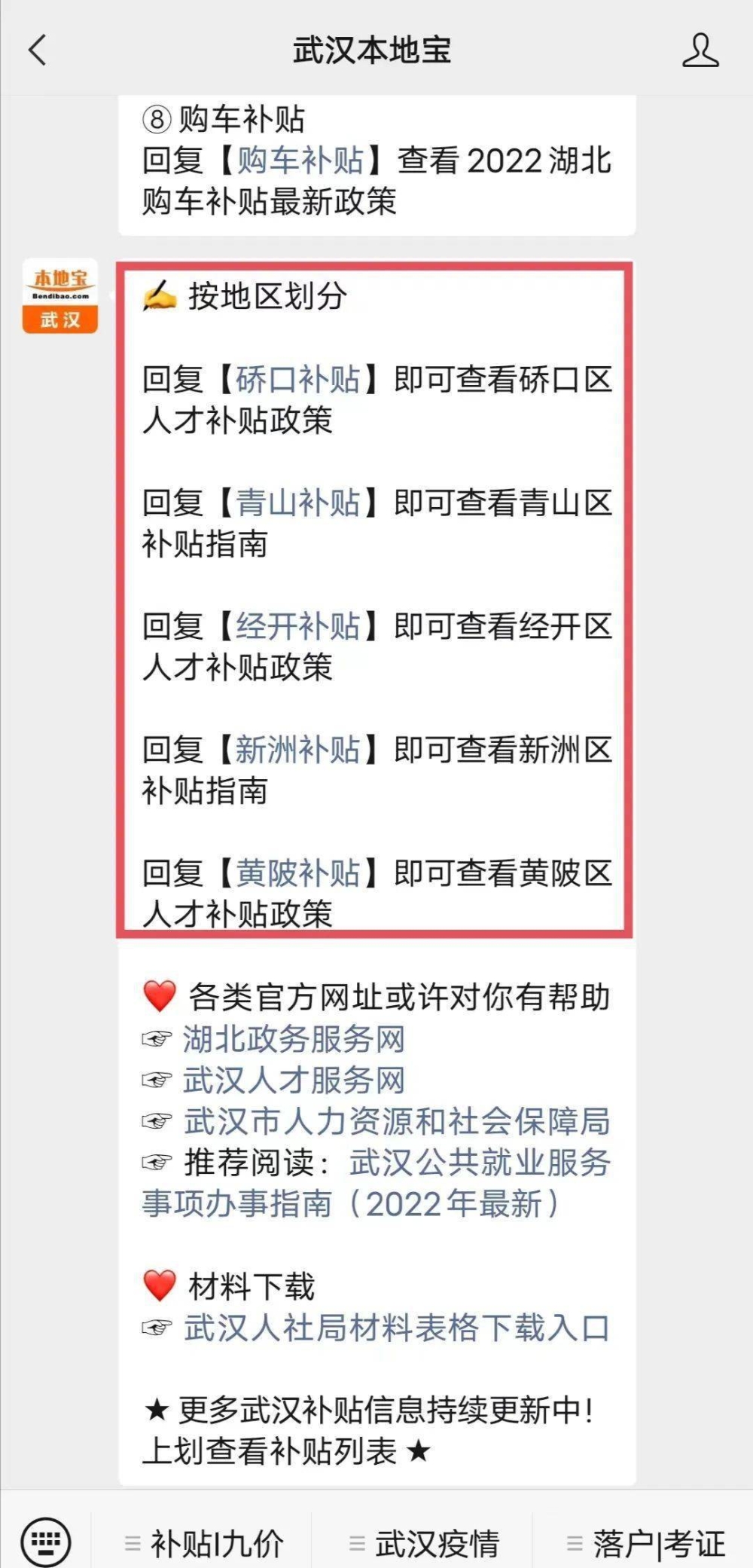The image size is (753, 1568).
Task: Tap the 新洲补贴 keyword link
Action: tap(298, 750)
